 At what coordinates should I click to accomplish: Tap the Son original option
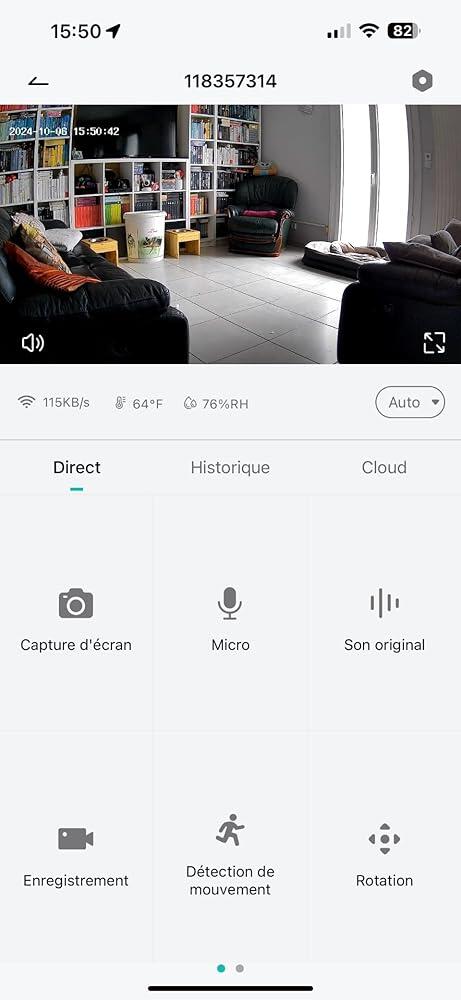click(x=384, y=620)
